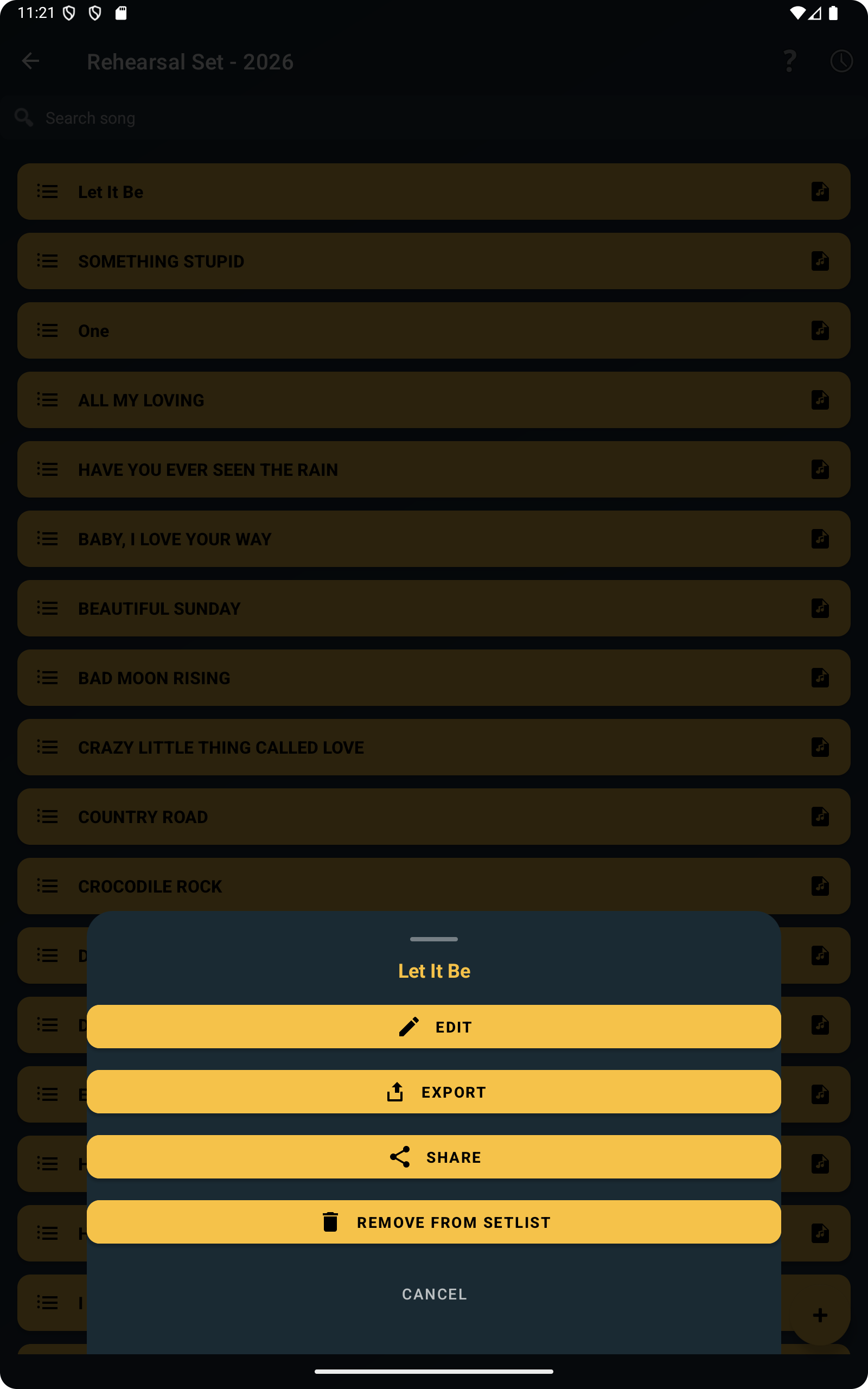This screenshot has width=868, height=1389.
Task: Cancel the Let It Be options sheet
Action: pos(434,1294)
